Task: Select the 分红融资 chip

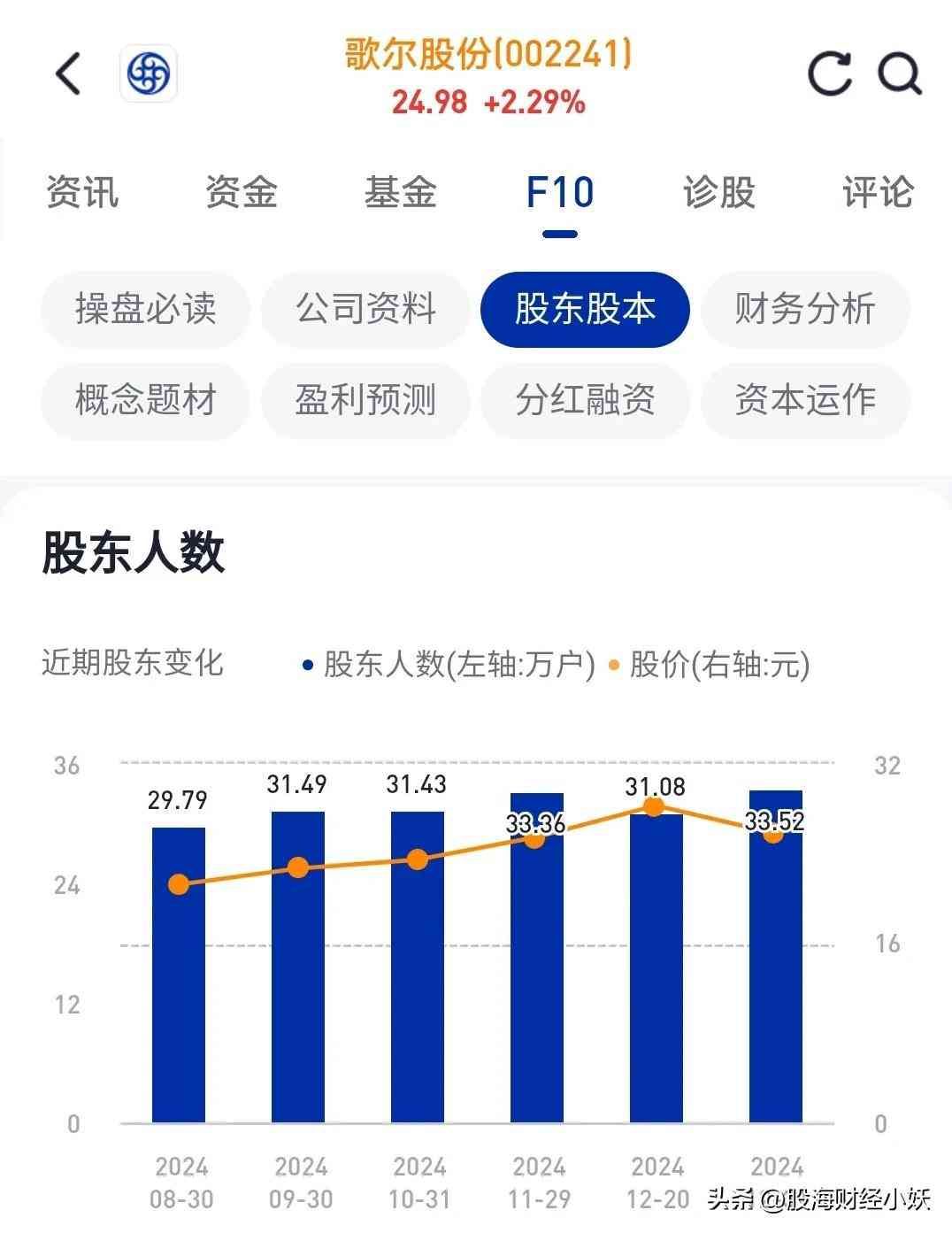Action: point(585,400)
